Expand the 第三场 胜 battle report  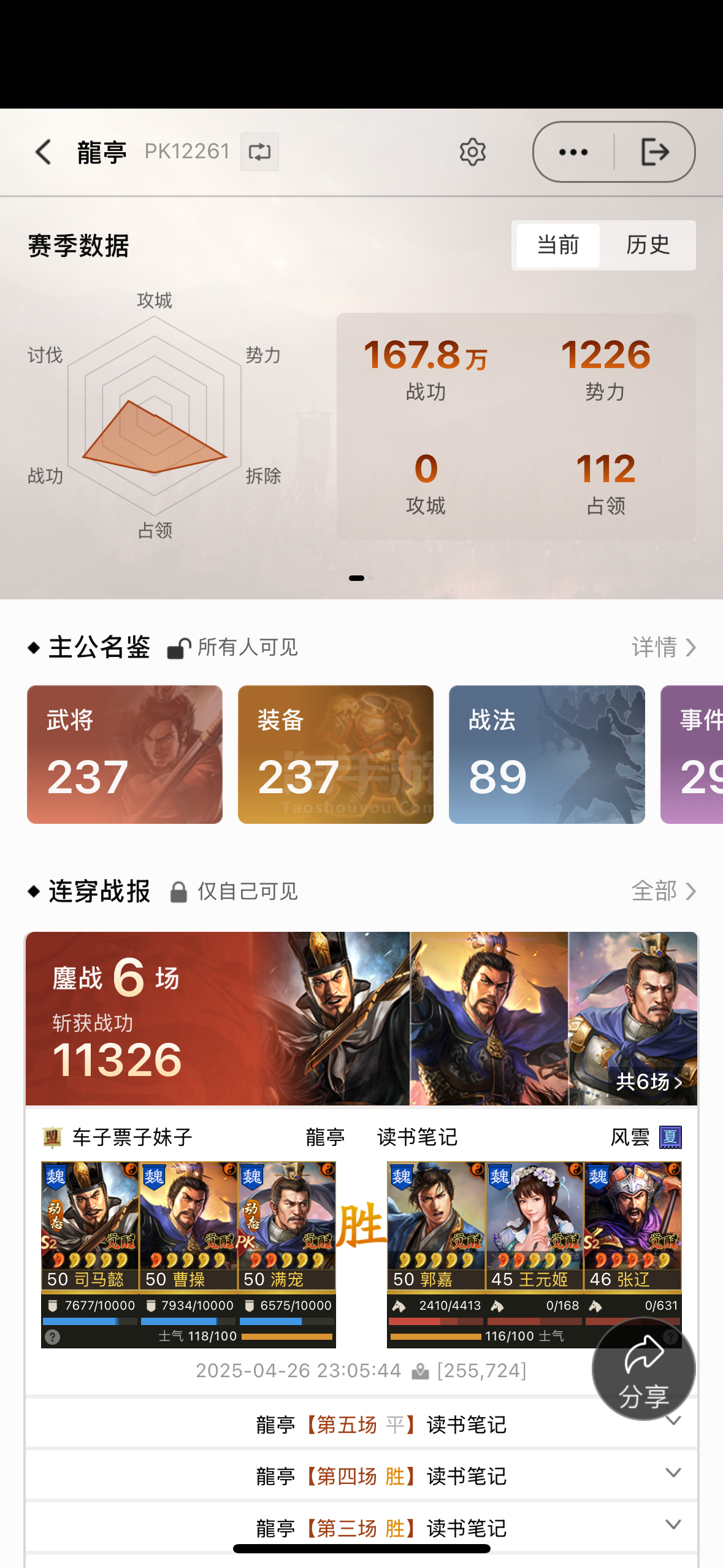coord(380,1528)
